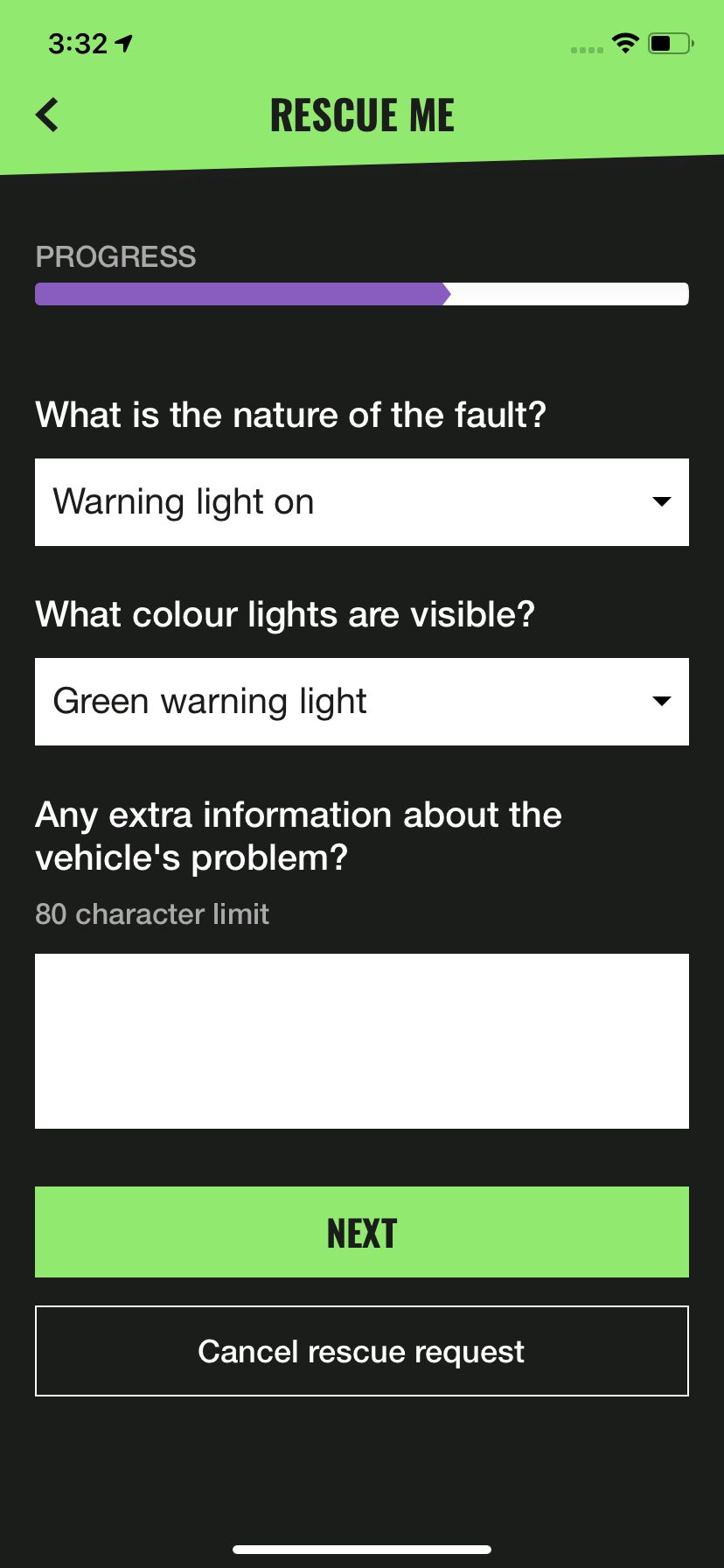Open the nature of the fault dropdown

click(362, 502)
